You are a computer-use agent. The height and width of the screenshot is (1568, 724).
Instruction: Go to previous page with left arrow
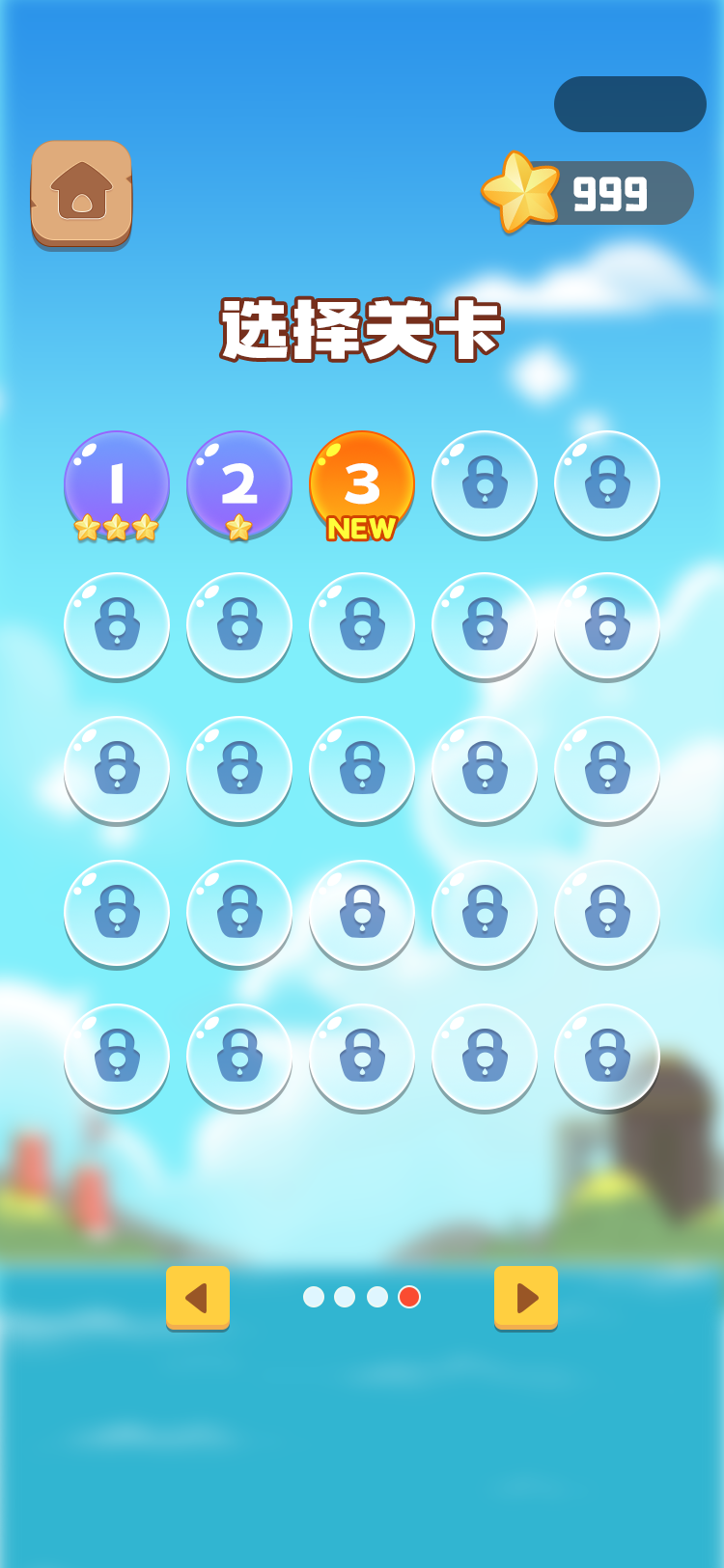point(198,1297)
